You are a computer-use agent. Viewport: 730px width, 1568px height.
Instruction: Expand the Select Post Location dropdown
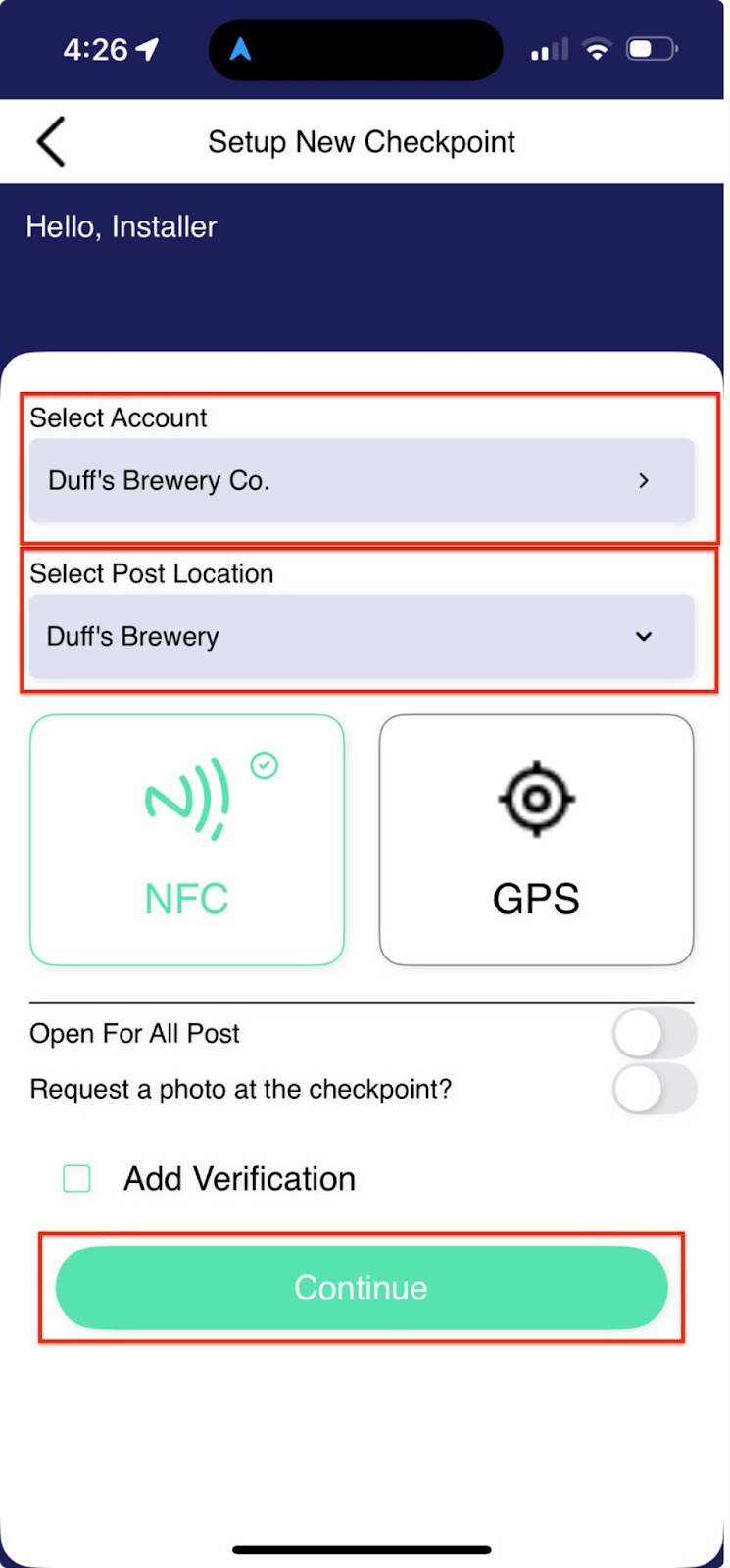pos(362,636)
